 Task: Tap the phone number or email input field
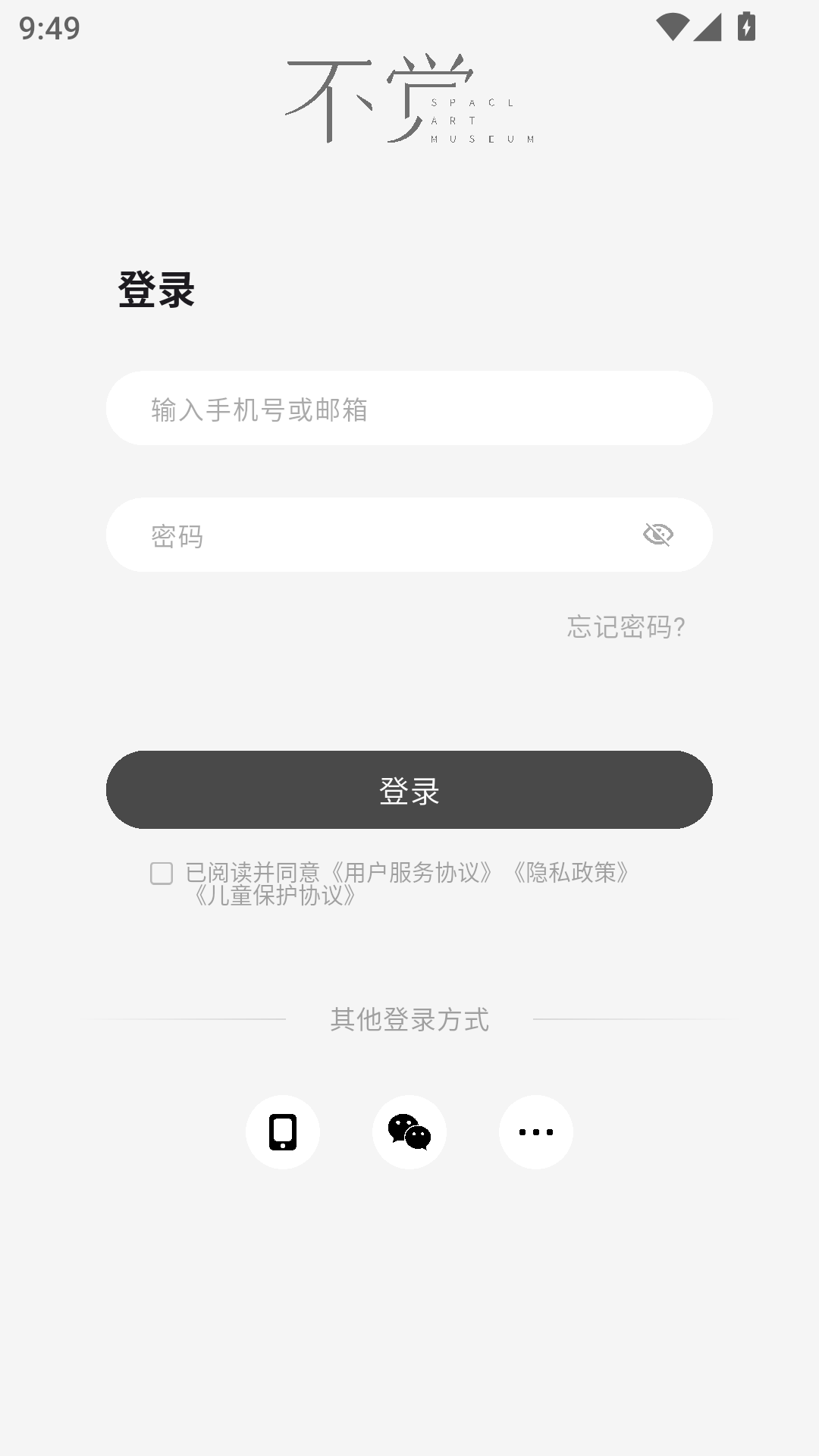click(x=409, y=408)
